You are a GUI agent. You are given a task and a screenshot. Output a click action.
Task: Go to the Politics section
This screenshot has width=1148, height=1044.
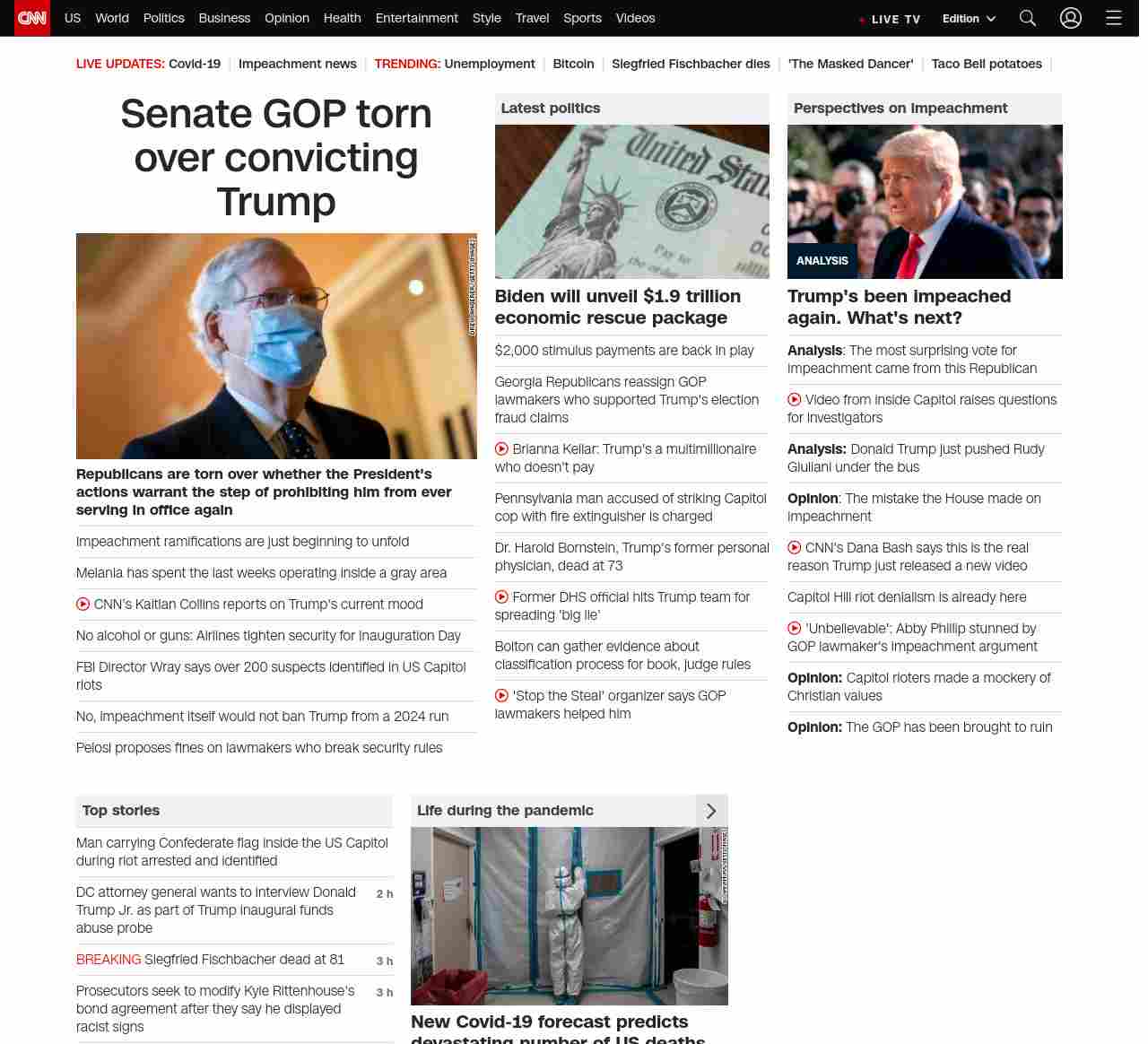(x=163, y=18)
